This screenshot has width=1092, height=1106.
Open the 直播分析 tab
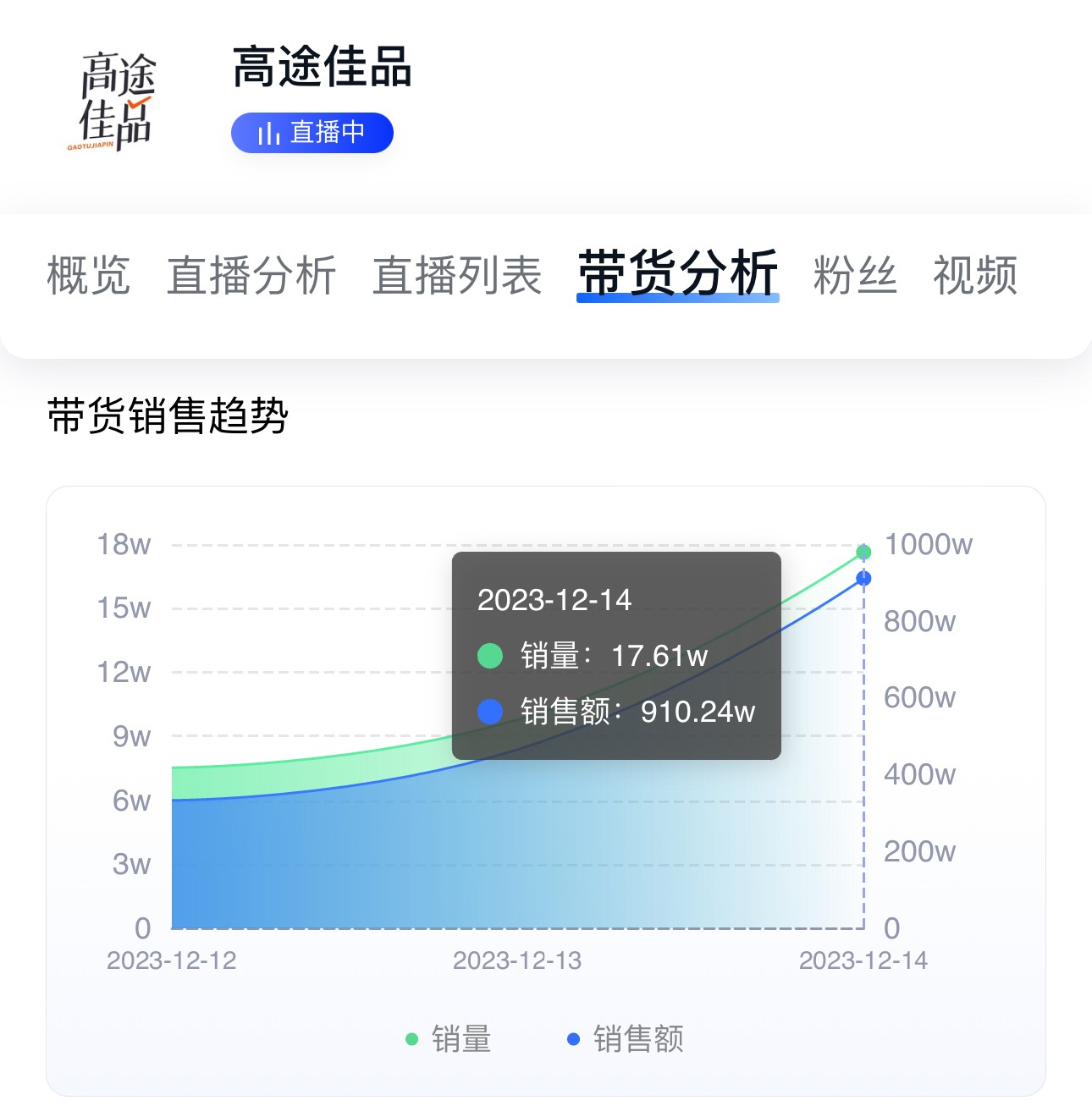pos(251,276)
